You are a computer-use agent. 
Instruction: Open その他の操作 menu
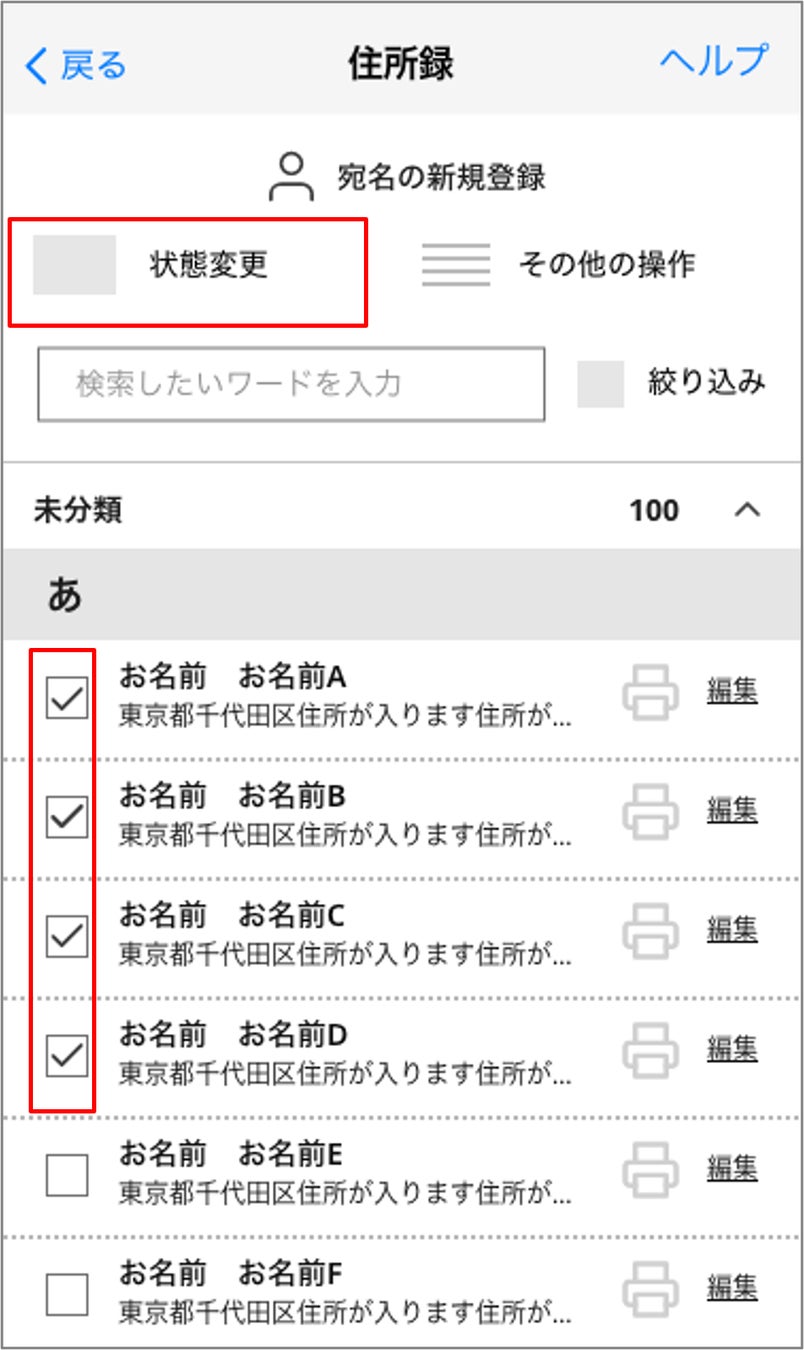pyautogui.click(x=558, y=265)
